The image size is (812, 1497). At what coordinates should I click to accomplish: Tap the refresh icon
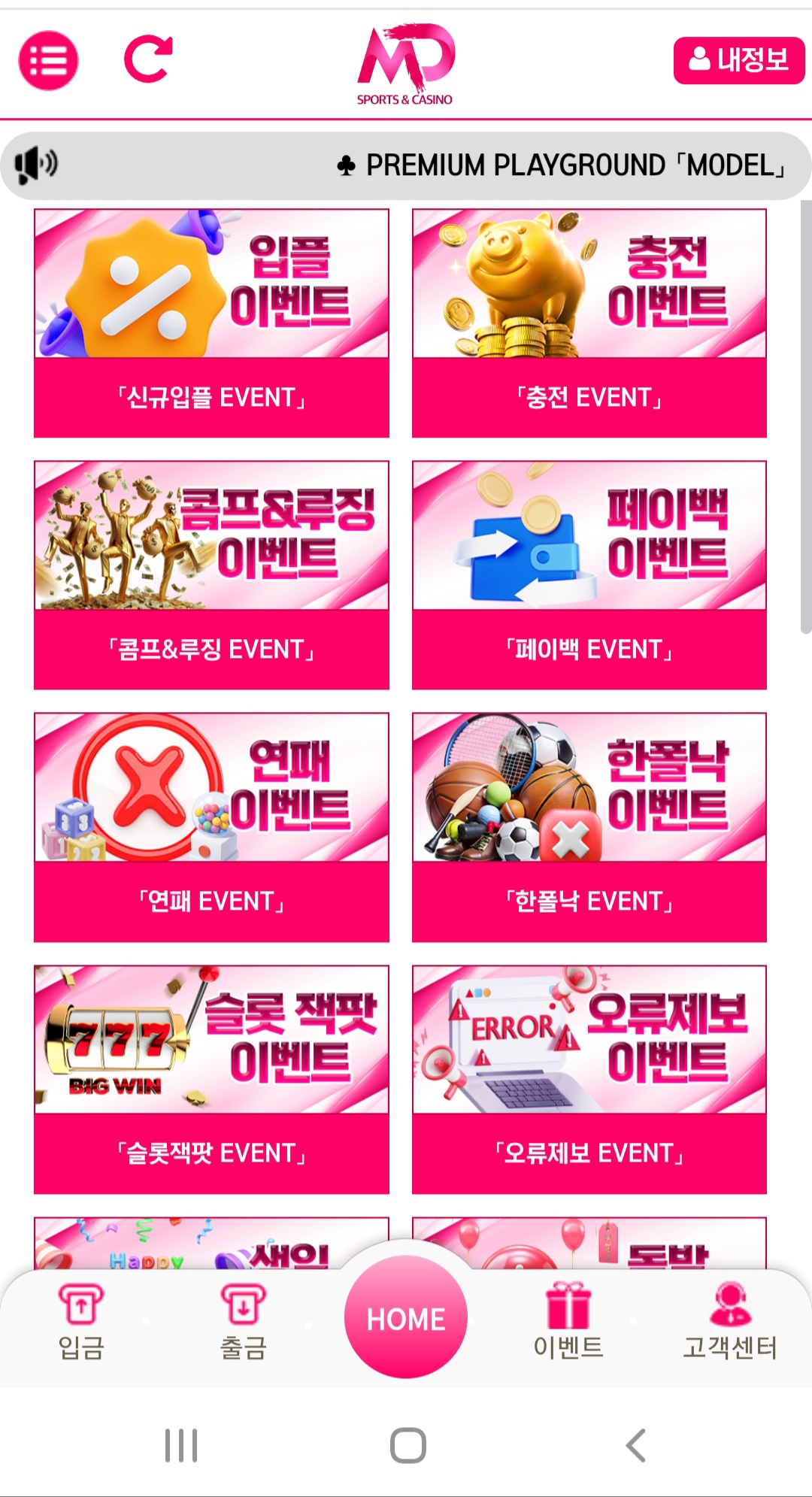coord(148,59)
